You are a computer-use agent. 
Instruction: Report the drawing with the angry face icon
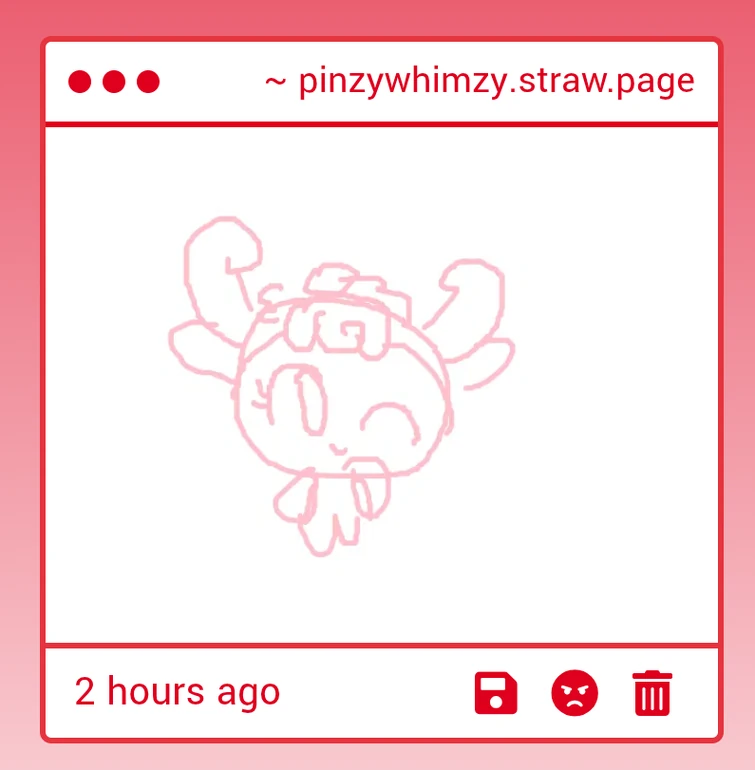coord(574,693)
